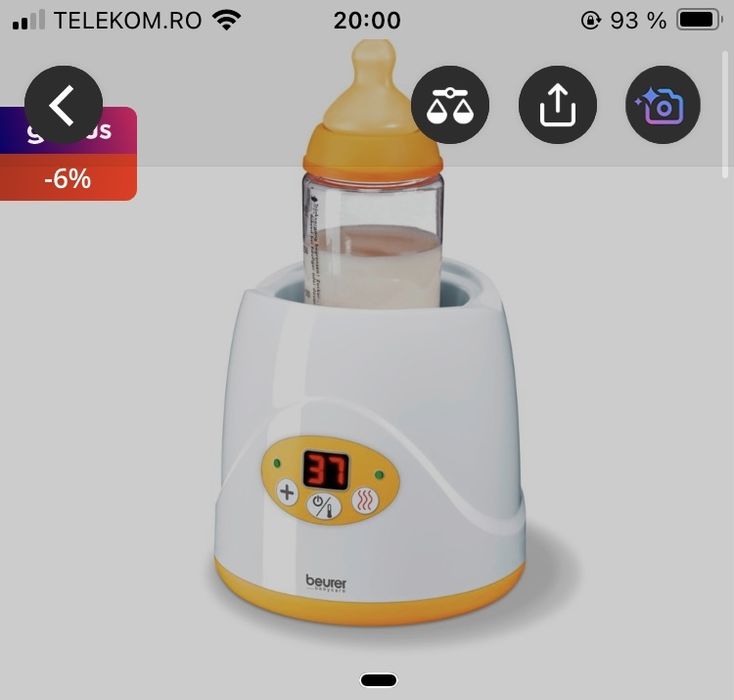Open the compare products scale icon
The width and height of the screenshot is (734, 700).
[x=450, y=105]
